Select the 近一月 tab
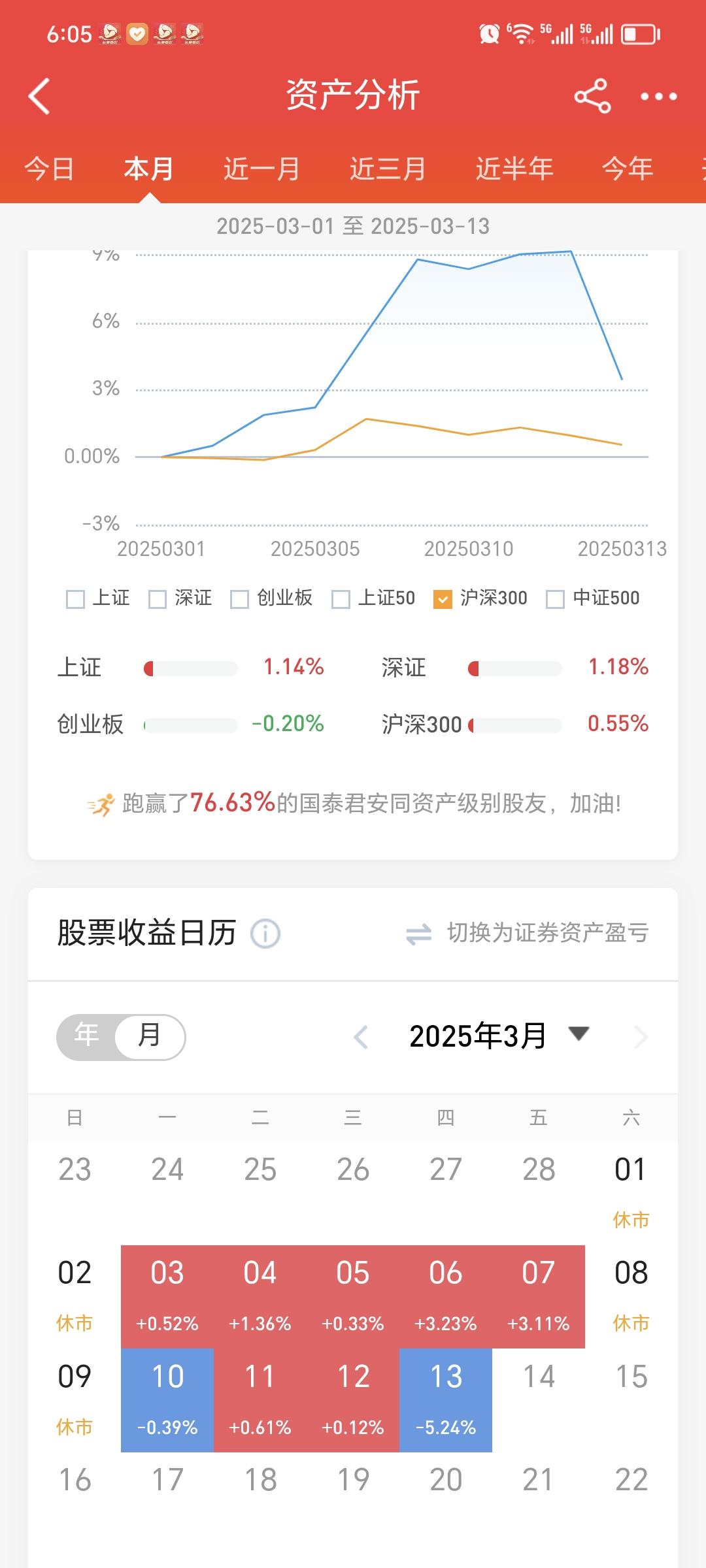The image size is (706, 1568). tap(261, 169)
